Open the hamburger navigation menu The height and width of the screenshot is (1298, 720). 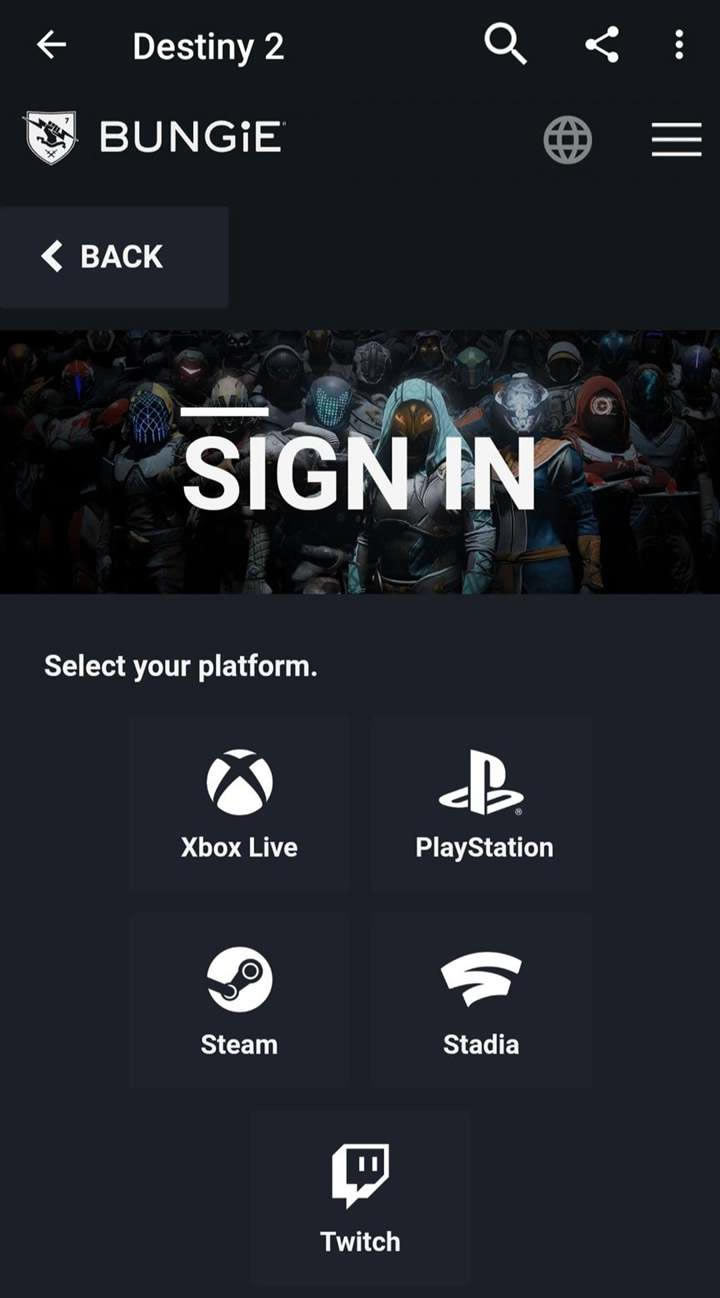(676, 140)
